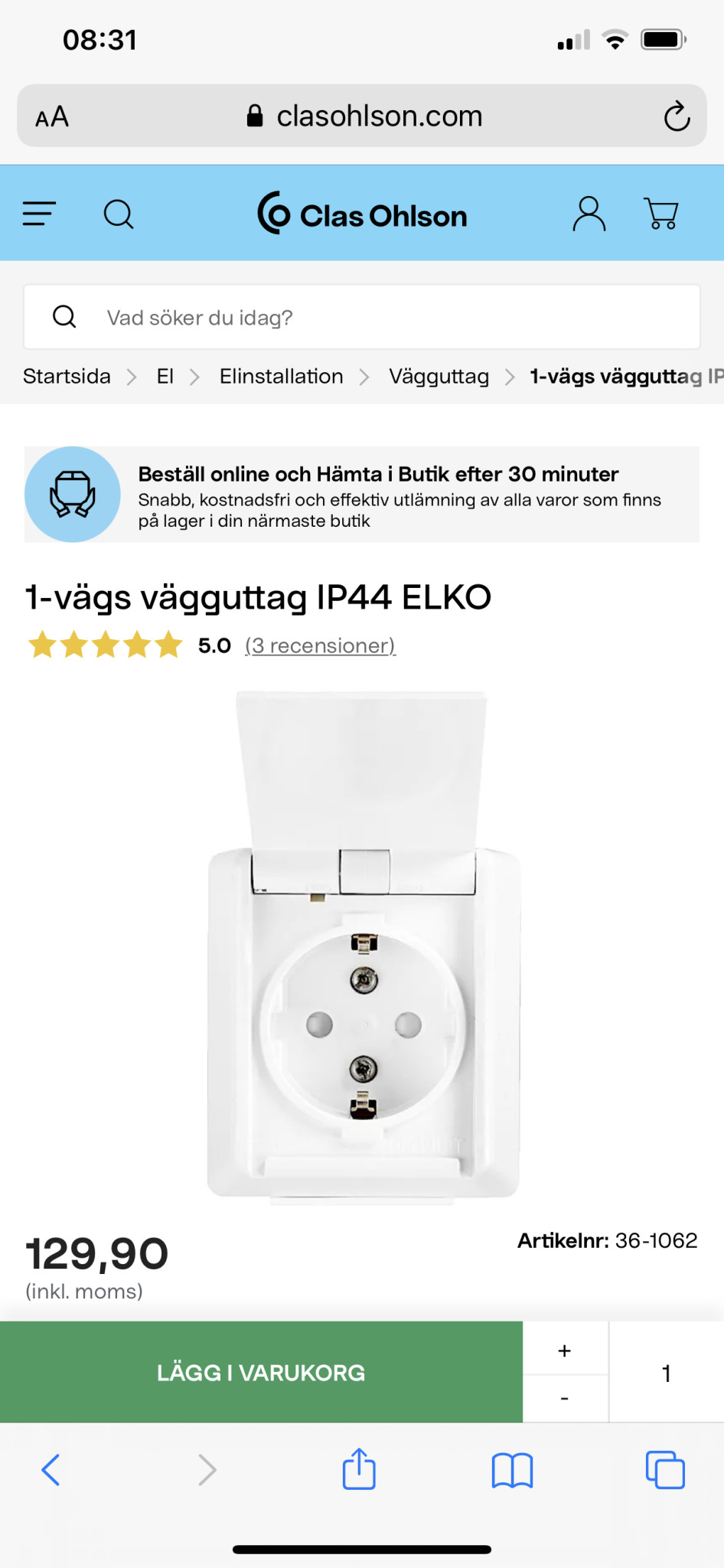Open the Hämta i Butik info banner
Screen dimensions: 724x1568
click(x=361, y=495)
